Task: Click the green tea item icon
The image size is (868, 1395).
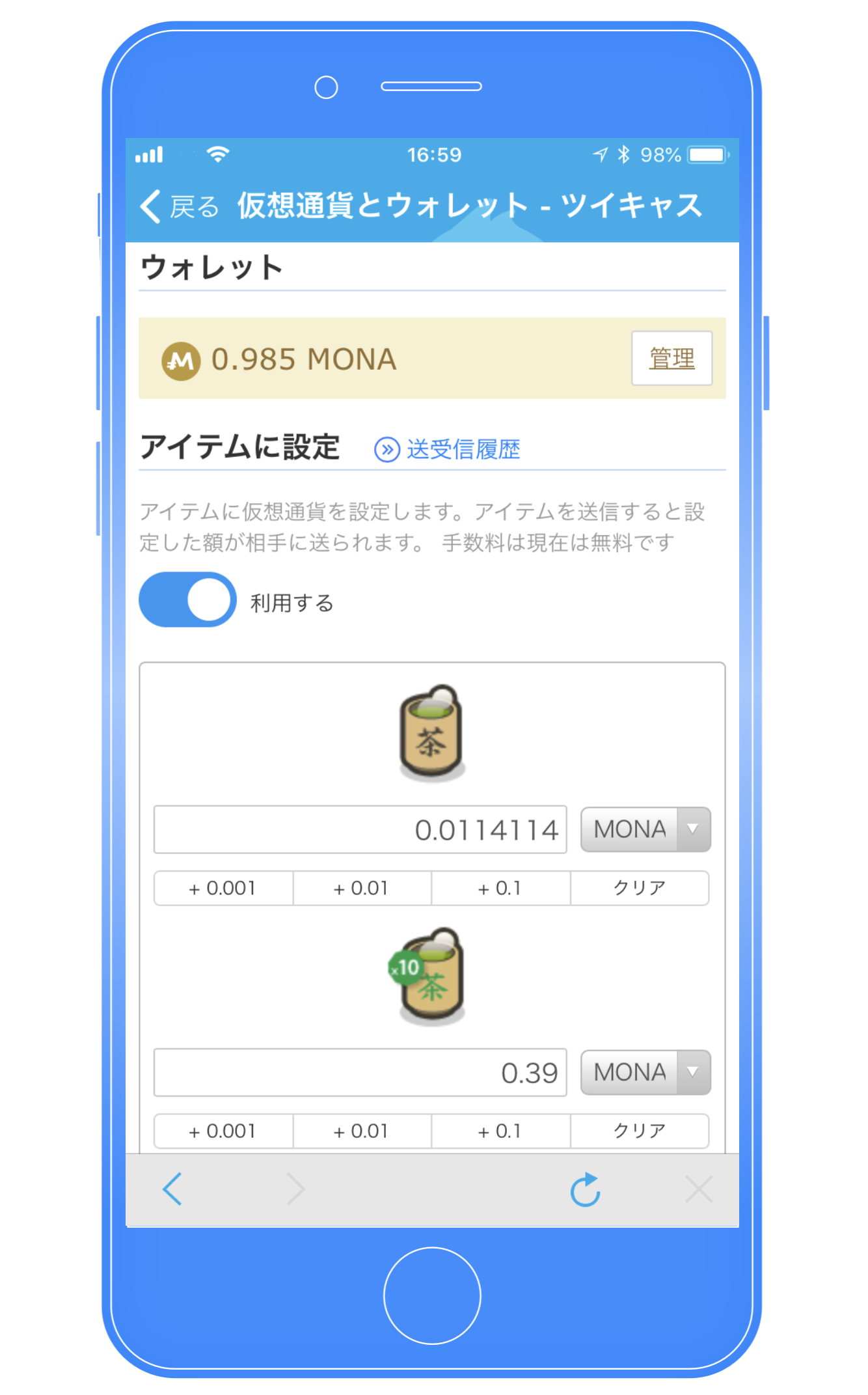Action: coord(431,731)
